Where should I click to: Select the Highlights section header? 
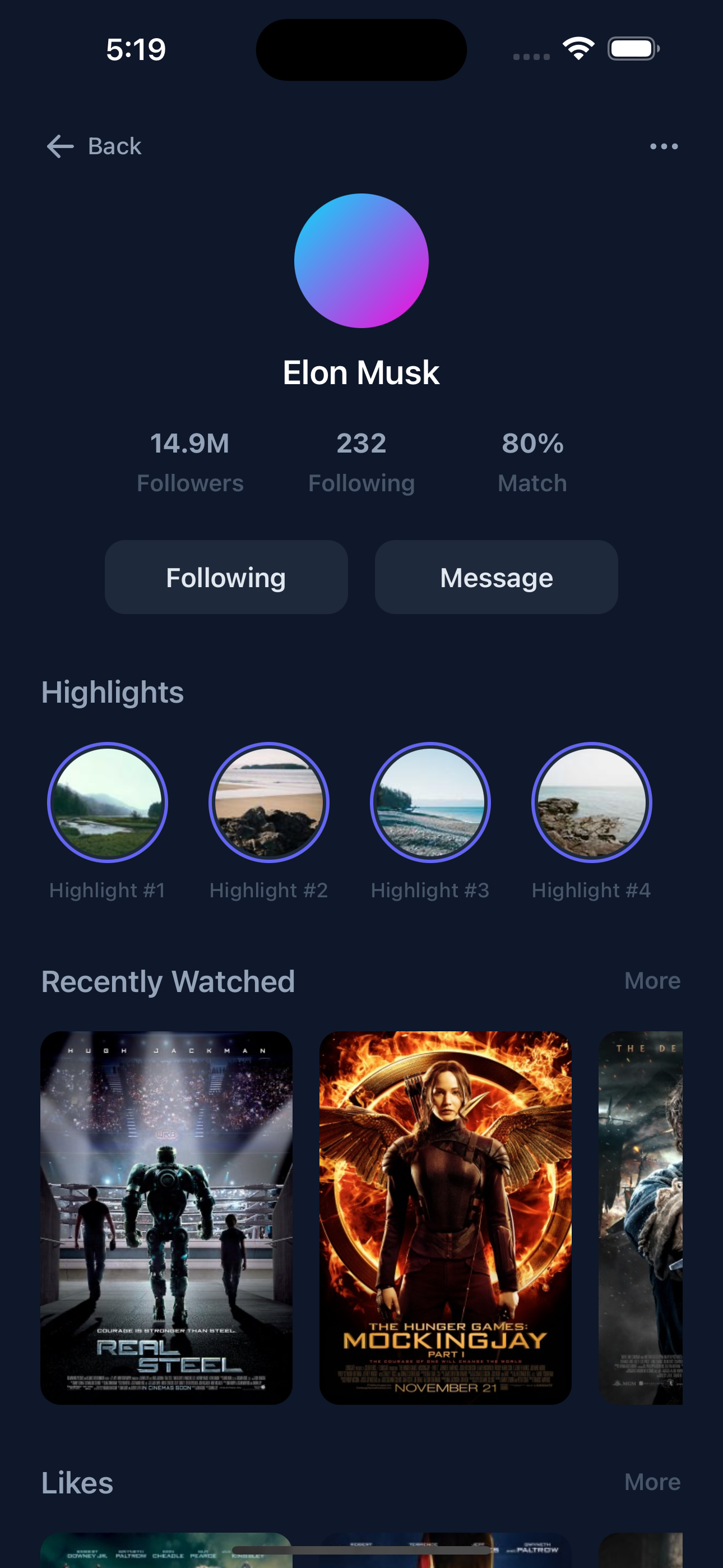[x=112, y=691]
